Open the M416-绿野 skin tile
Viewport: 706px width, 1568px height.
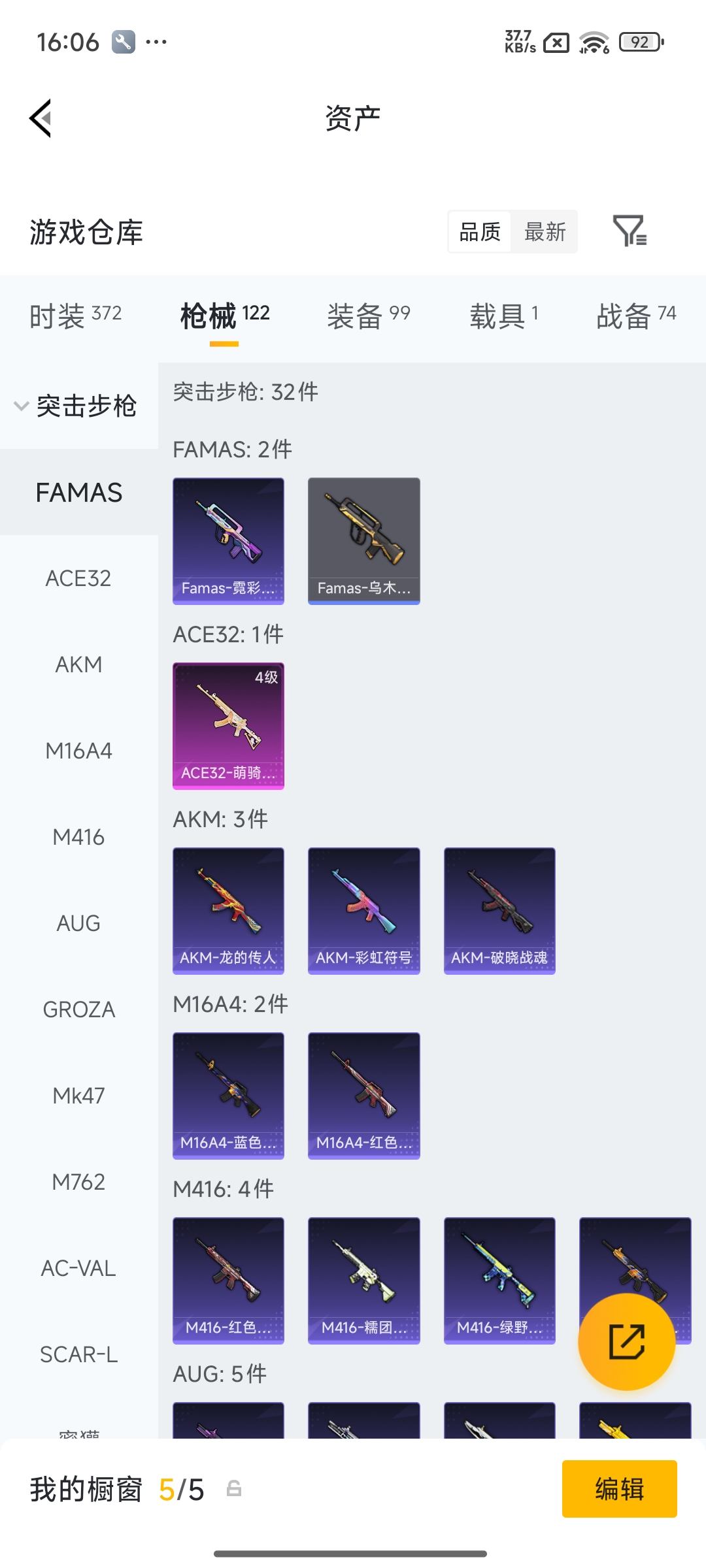(x=499, y=1281)
